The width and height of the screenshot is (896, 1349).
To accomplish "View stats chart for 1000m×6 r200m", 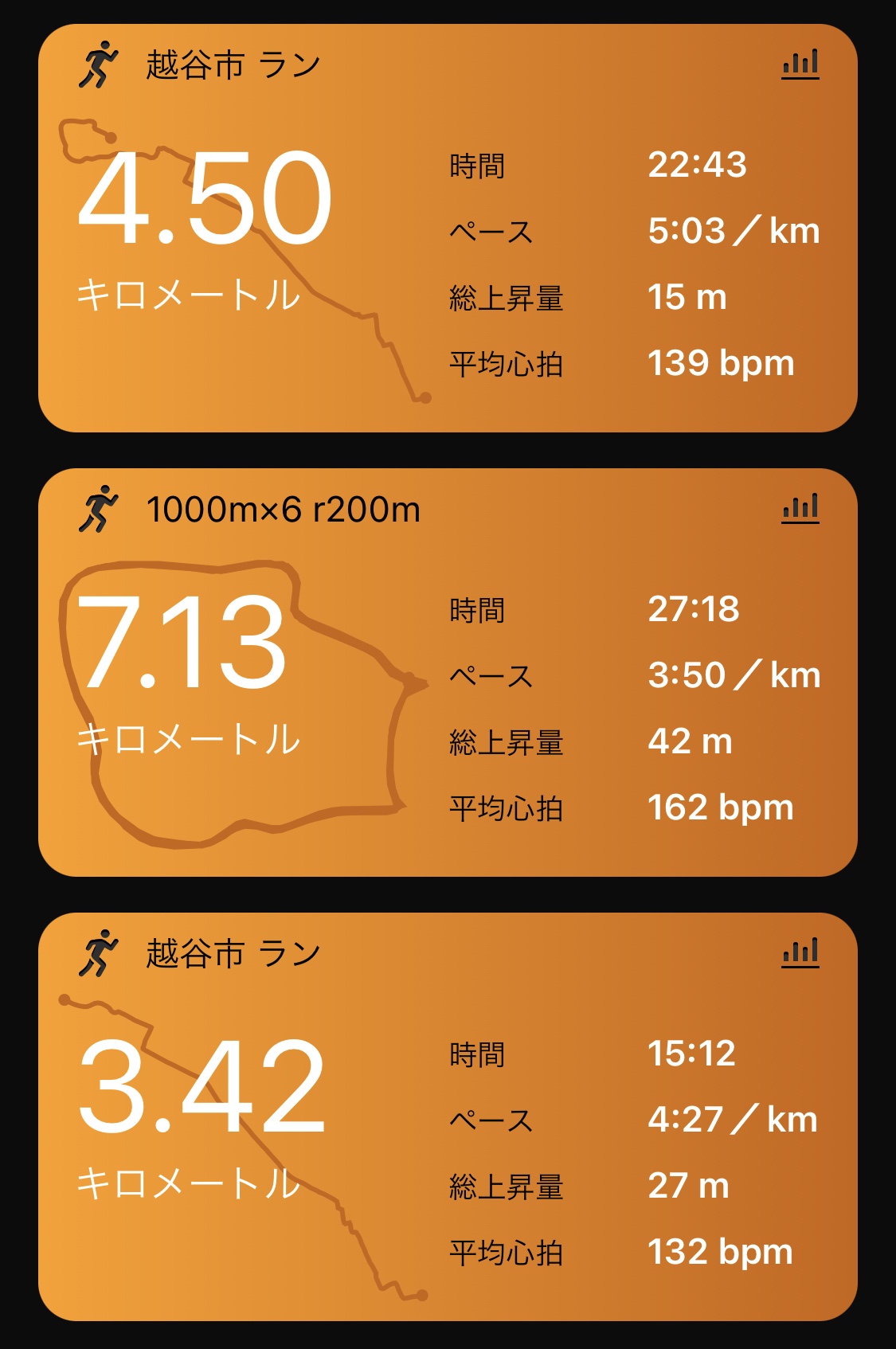I will (x=800, y=508).
